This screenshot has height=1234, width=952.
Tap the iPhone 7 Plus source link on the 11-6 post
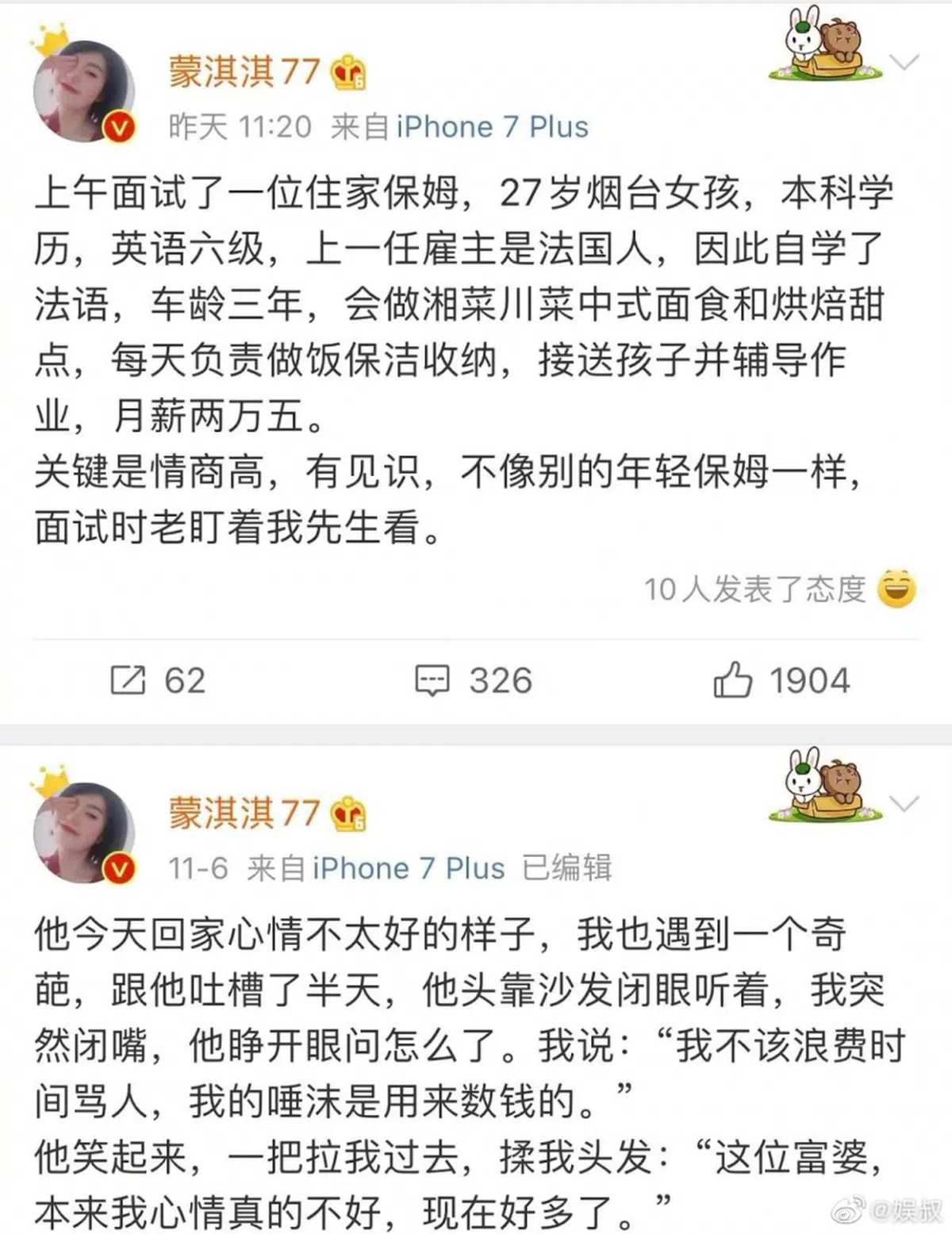tap(409, 868)
